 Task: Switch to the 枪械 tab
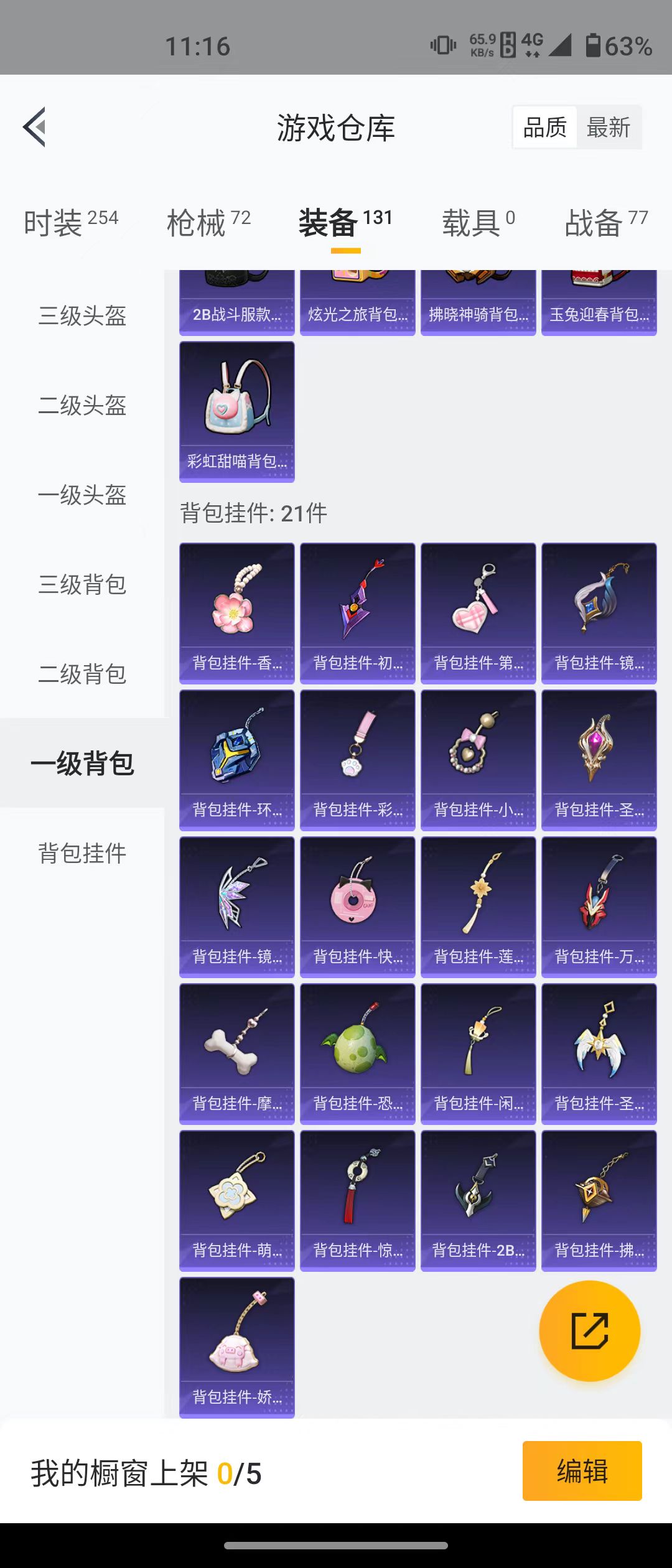[x=208, y=222]
